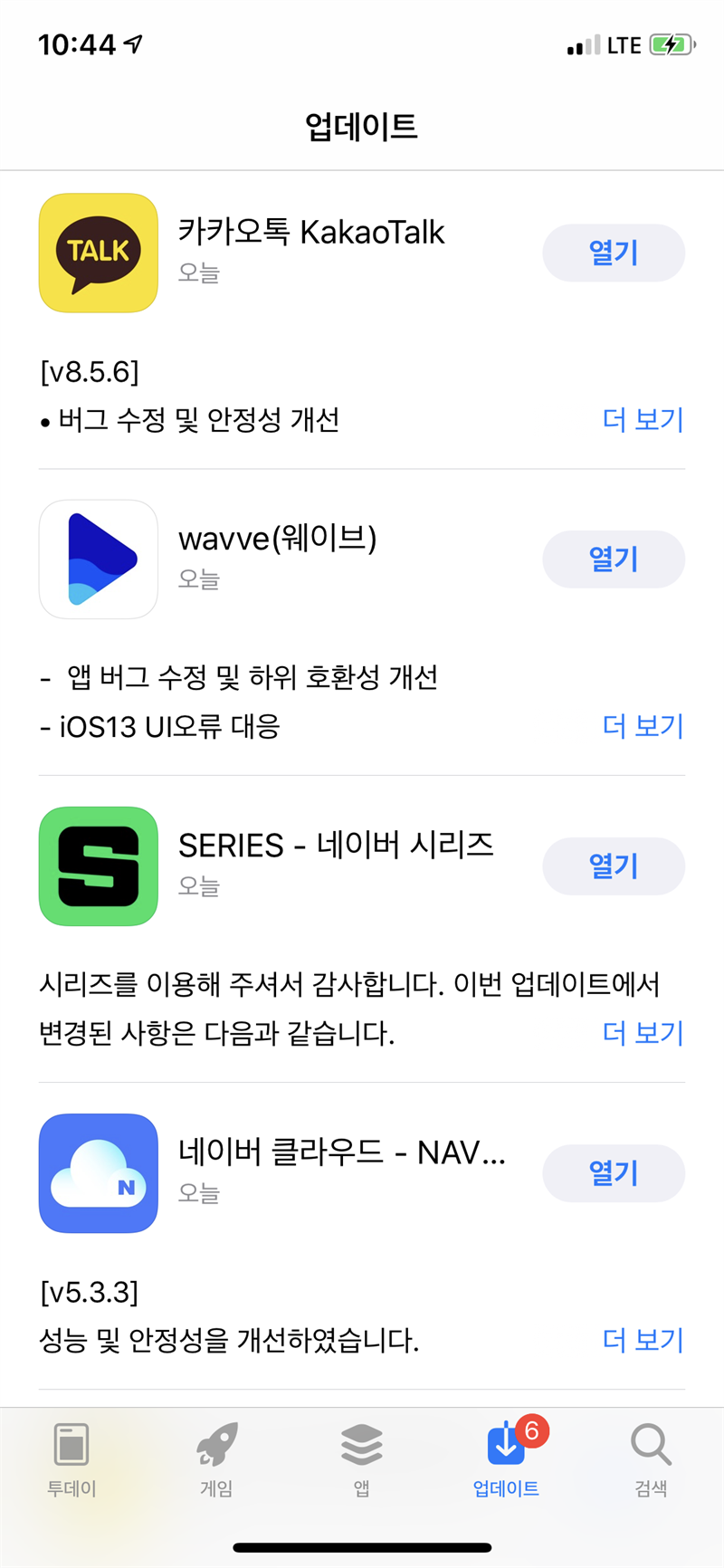
Task: Expand 더 보기 under KakaoTalk update notes
Action: pos(643,419)
